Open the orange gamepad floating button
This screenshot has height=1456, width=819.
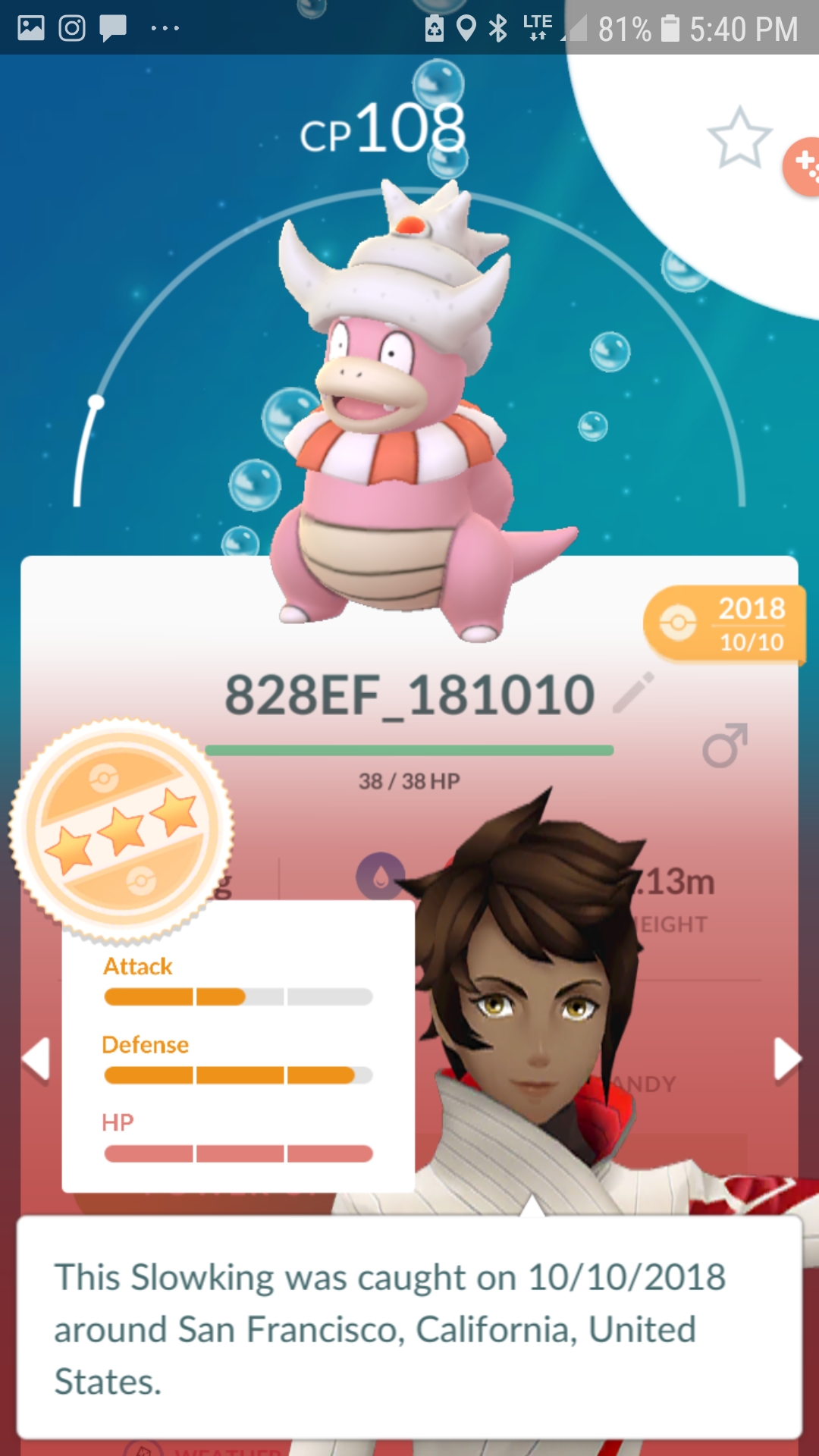802,167
